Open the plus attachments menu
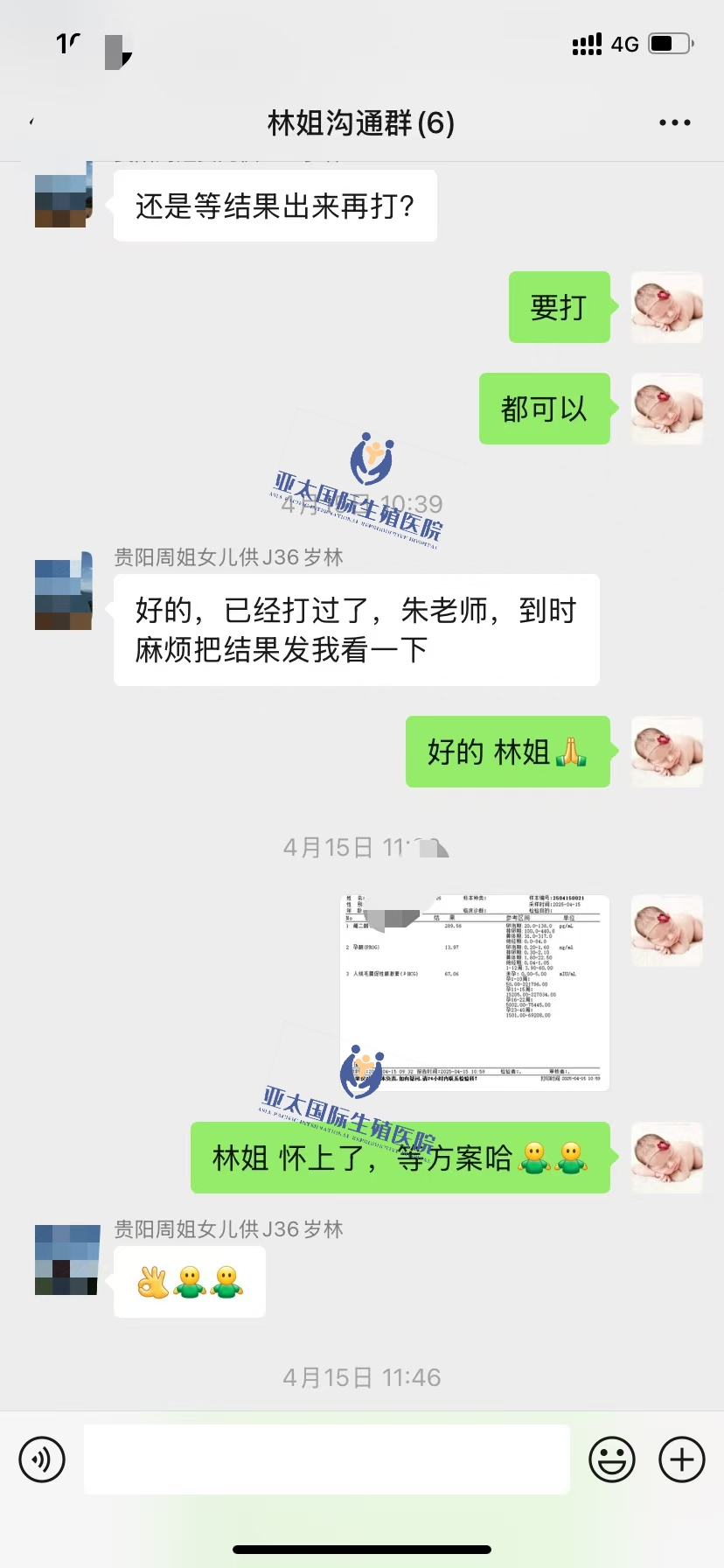Viewport: 724px width, 1568px height. [x=681, y=1459]
